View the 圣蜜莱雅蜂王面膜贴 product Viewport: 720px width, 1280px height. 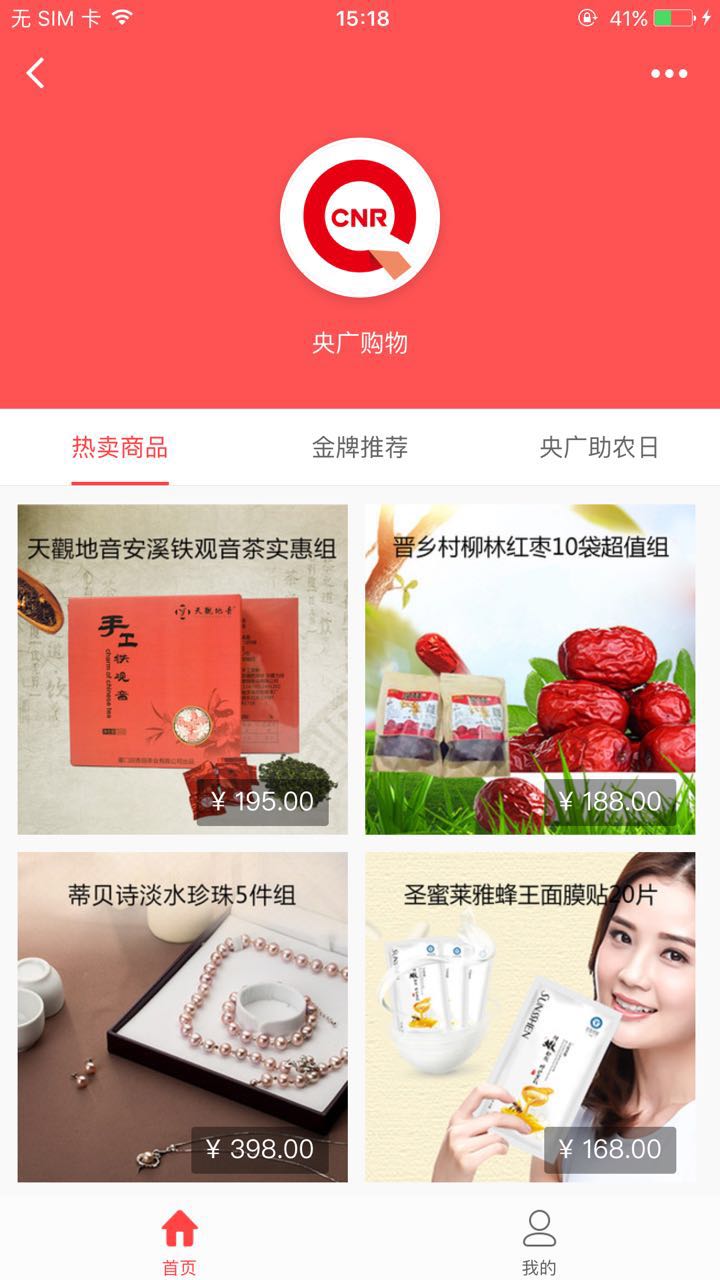click(530, 1017)
